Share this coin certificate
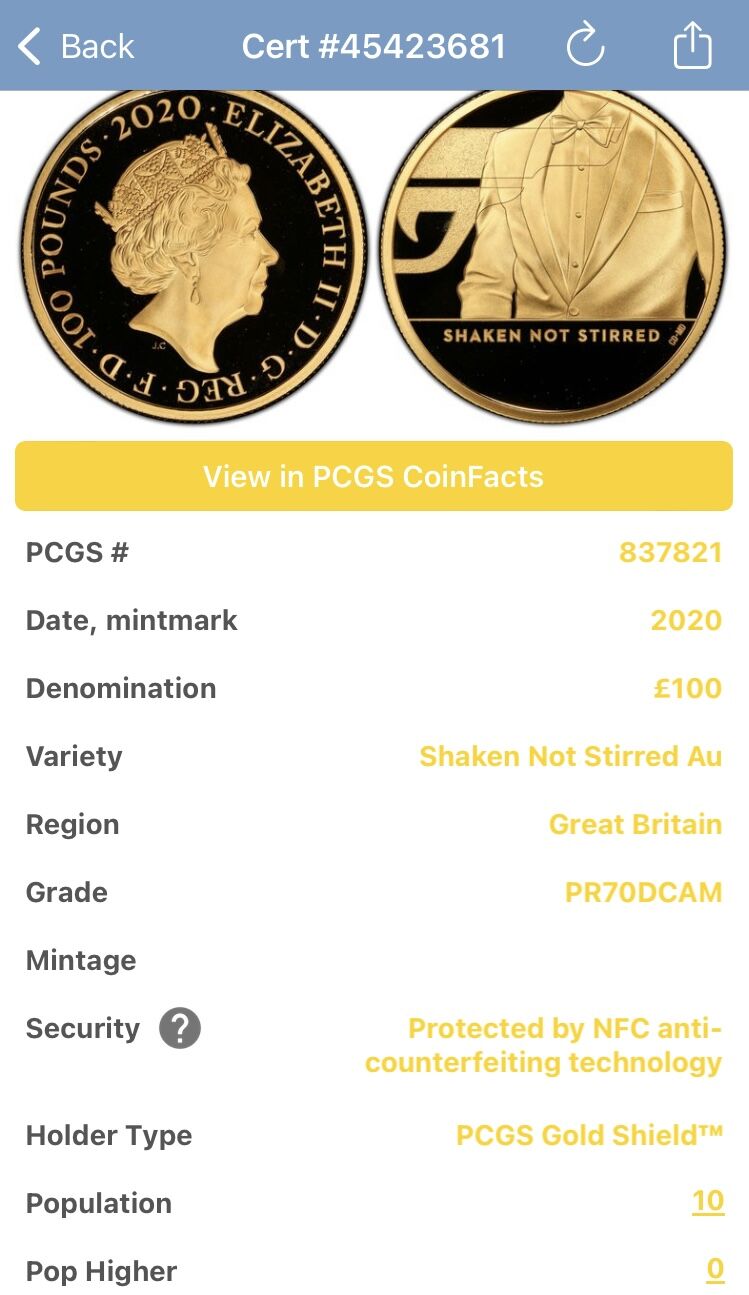 click(x=692, y=46)
